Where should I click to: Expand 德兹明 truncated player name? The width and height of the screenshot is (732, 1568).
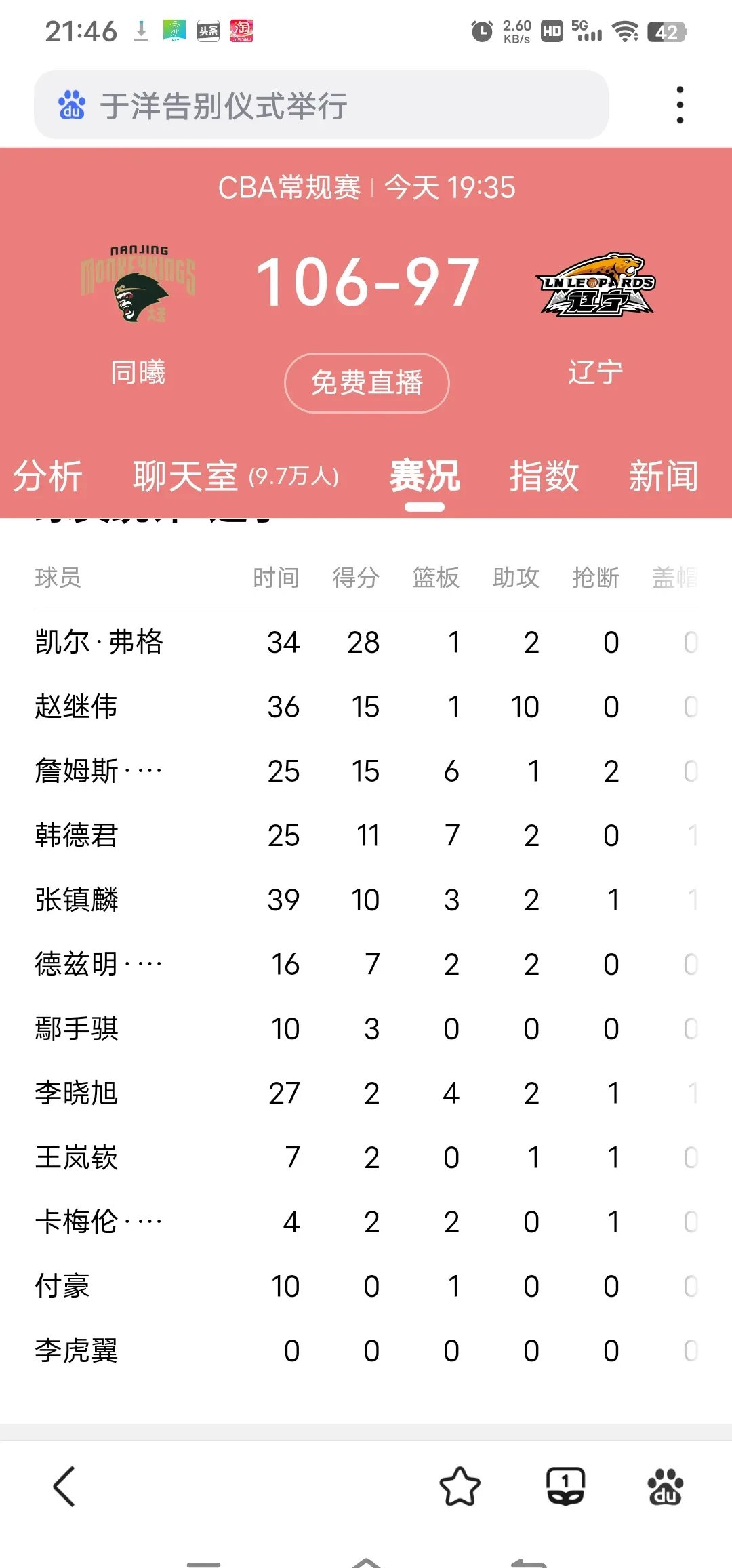click(98, 964)
